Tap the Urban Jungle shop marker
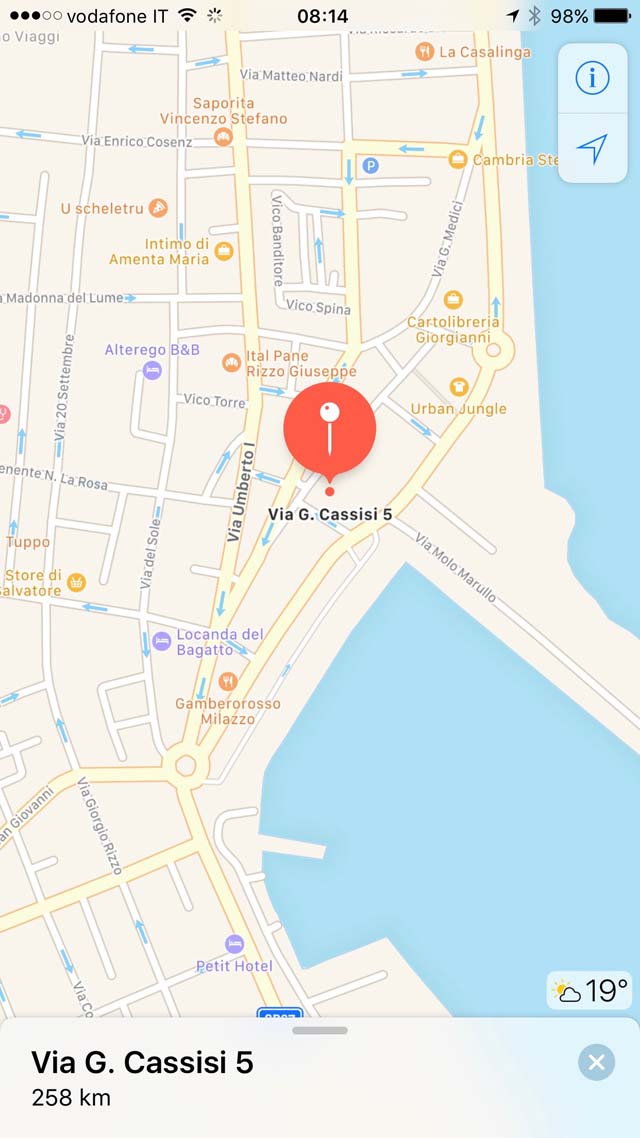Image resolution: width=640 pixels, height=1138 pixels. [459, 387]
